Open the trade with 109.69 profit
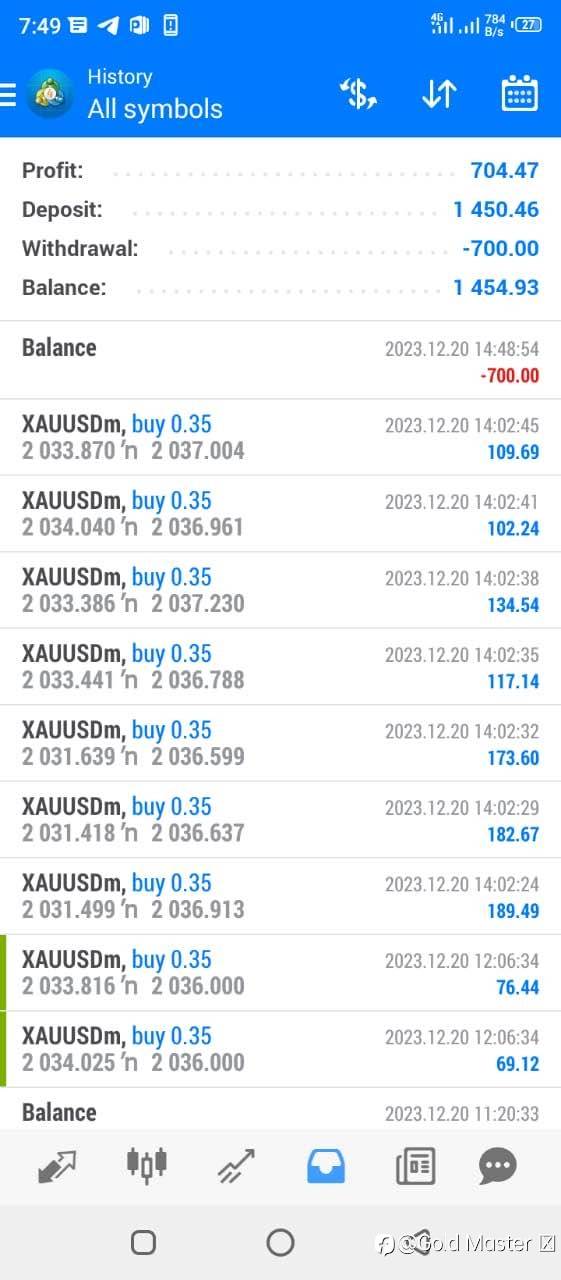This screenshot has width=561, height=1280. (280, 437)
